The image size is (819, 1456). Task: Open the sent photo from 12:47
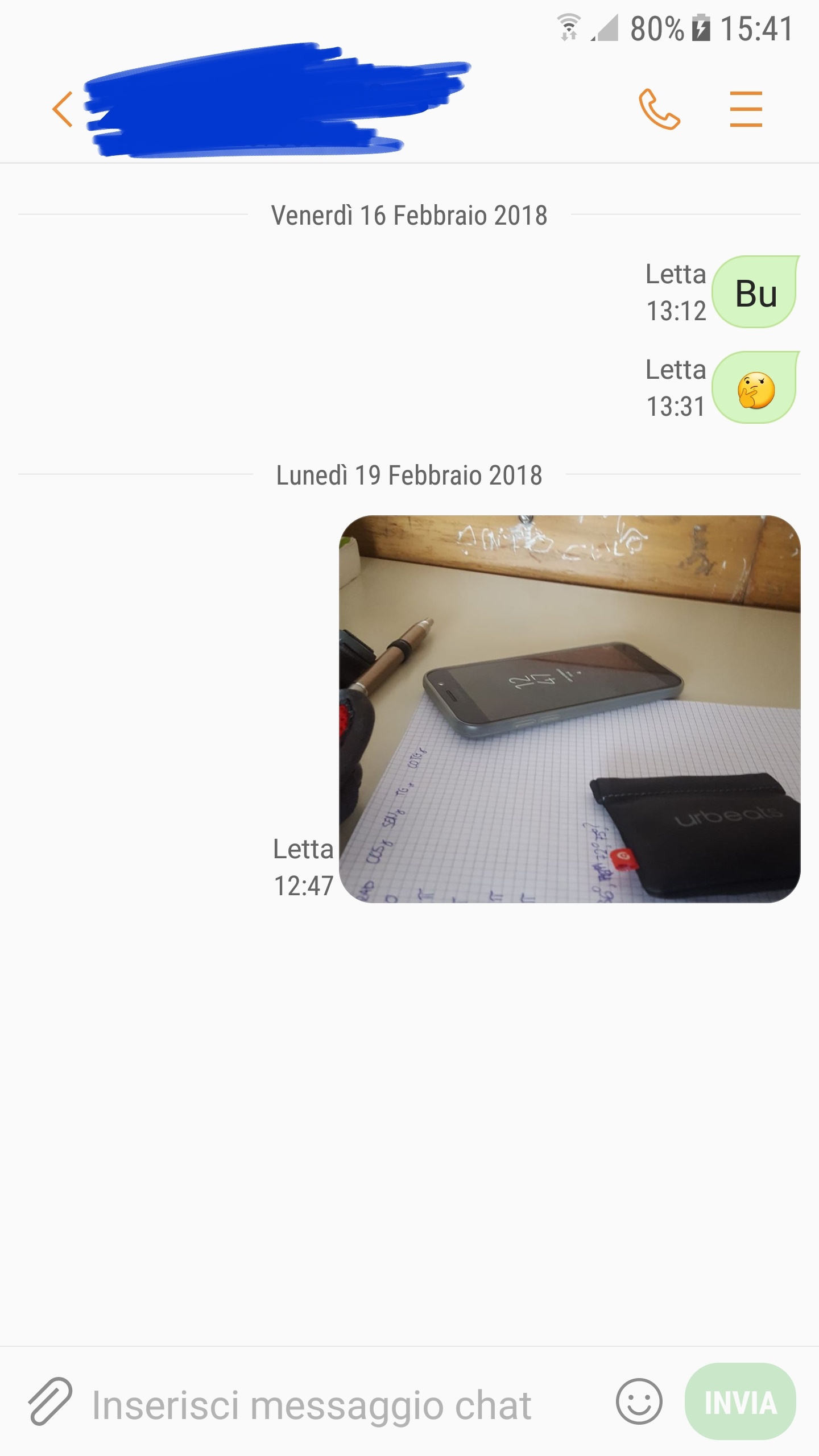(570, 709)
